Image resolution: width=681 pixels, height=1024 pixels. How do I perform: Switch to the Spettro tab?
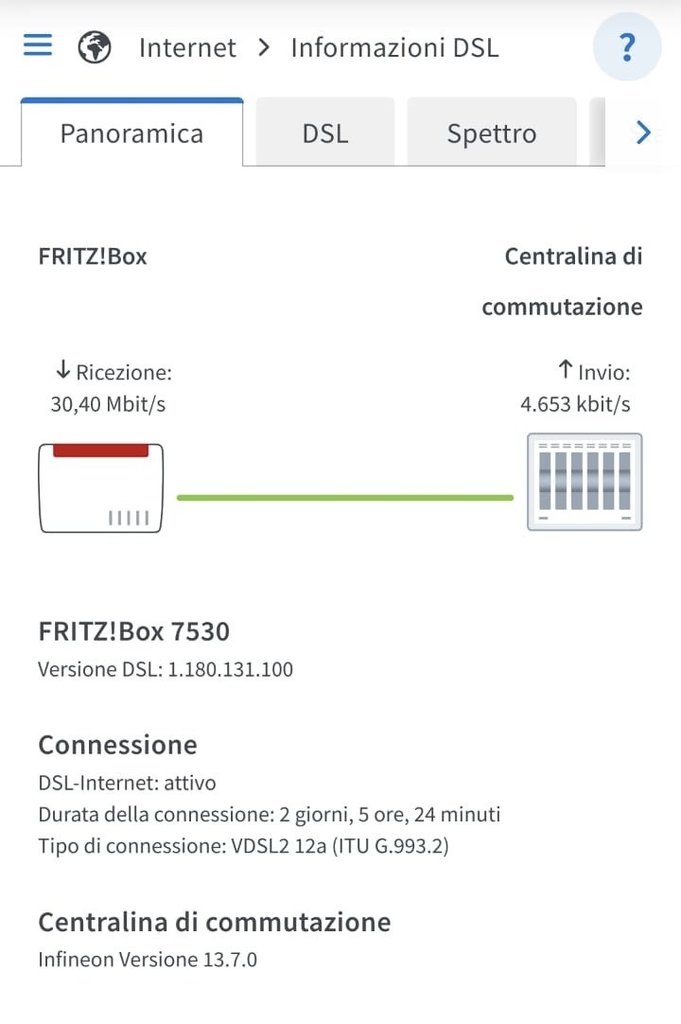click(492, 133)
